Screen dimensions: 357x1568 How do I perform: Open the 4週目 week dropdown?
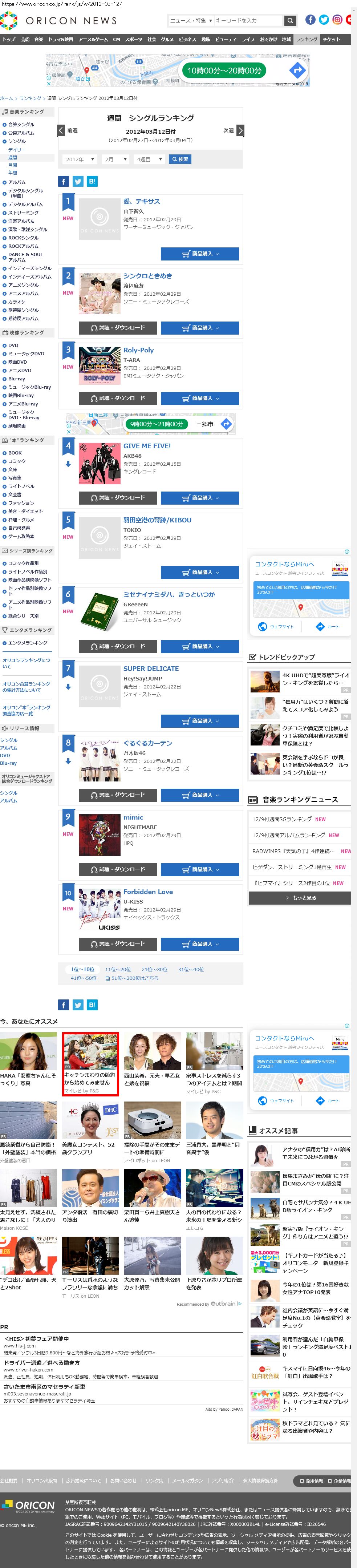[150, 159]
